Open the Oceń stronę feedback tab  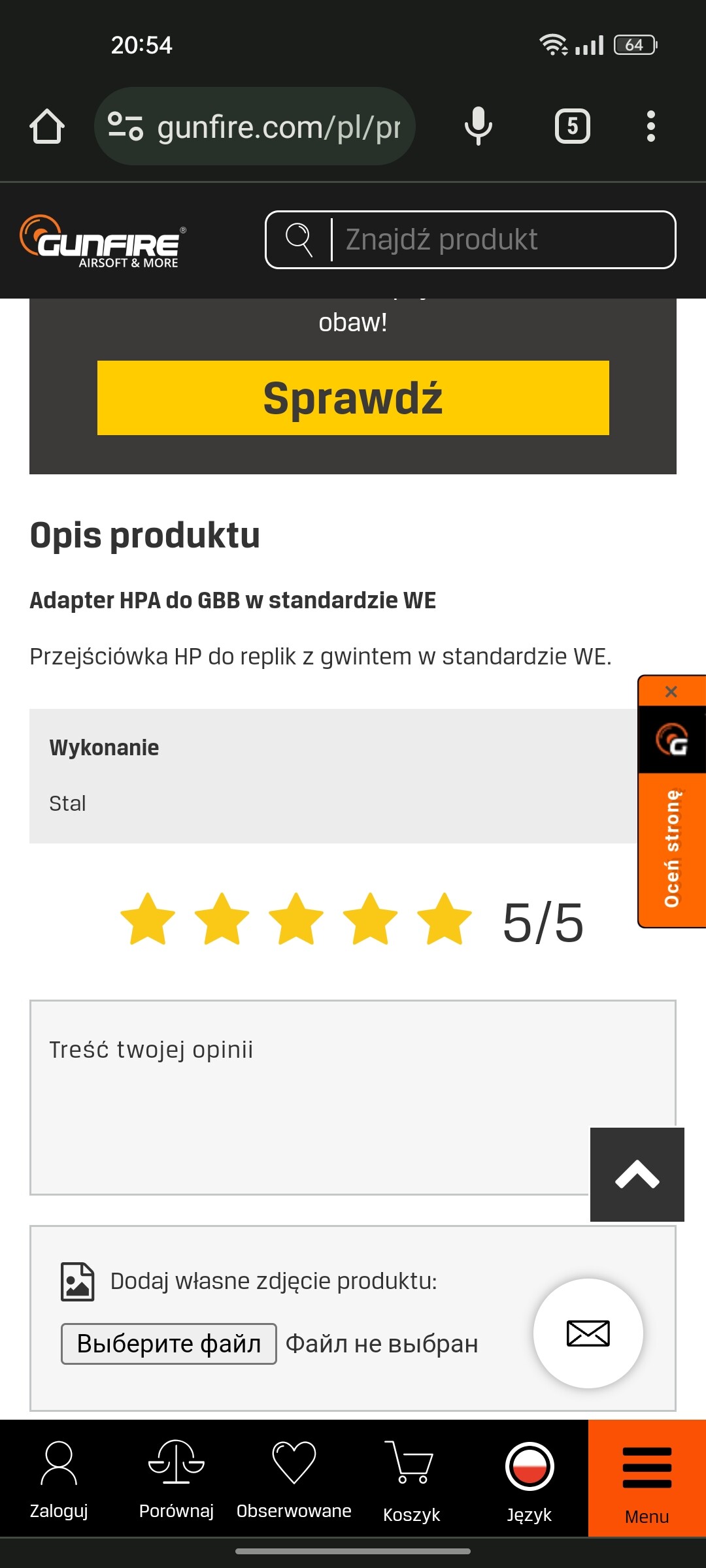672,848
